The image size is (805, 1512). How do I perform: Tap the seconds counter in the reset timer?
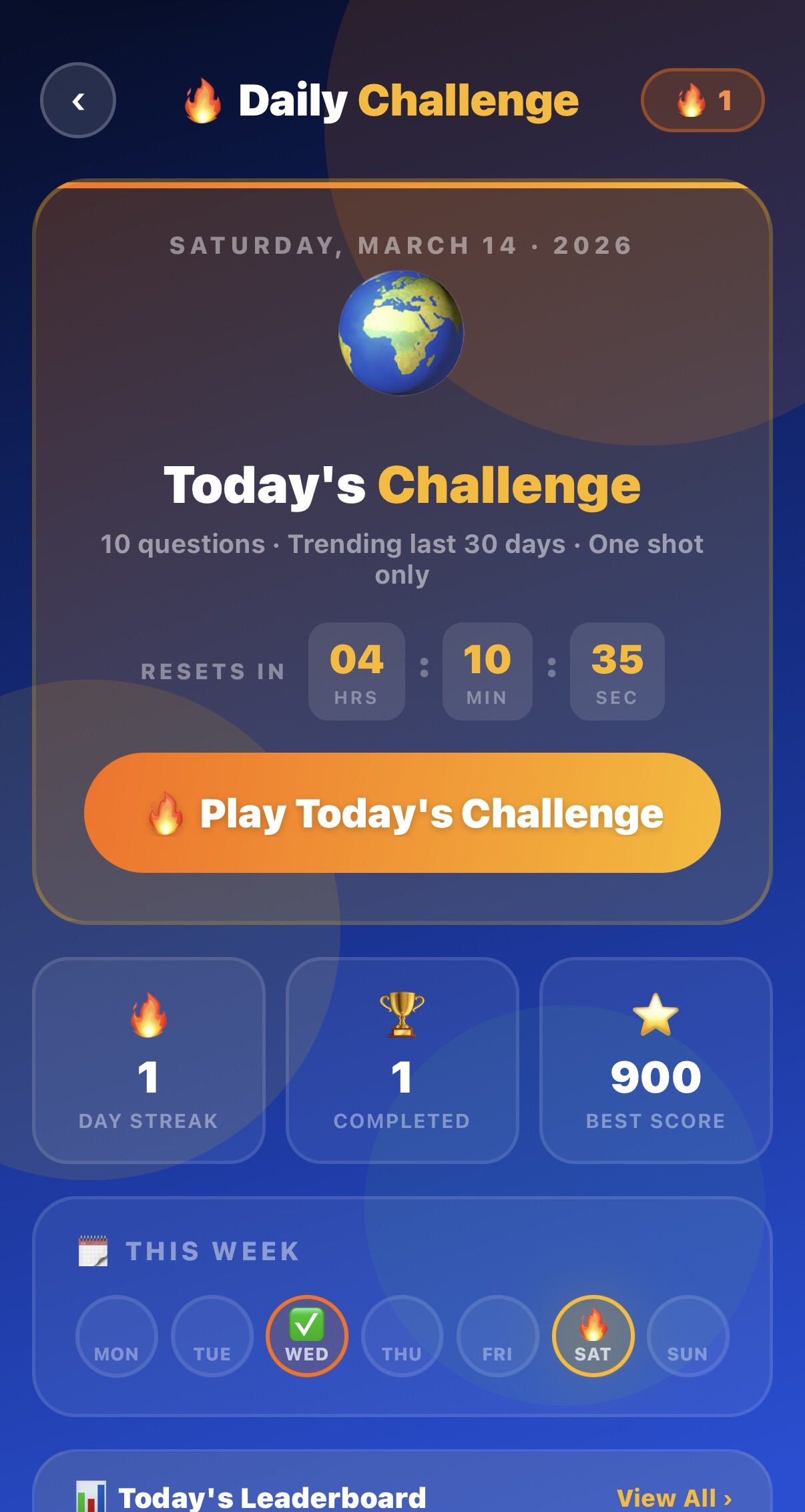(x=616, y=671)
